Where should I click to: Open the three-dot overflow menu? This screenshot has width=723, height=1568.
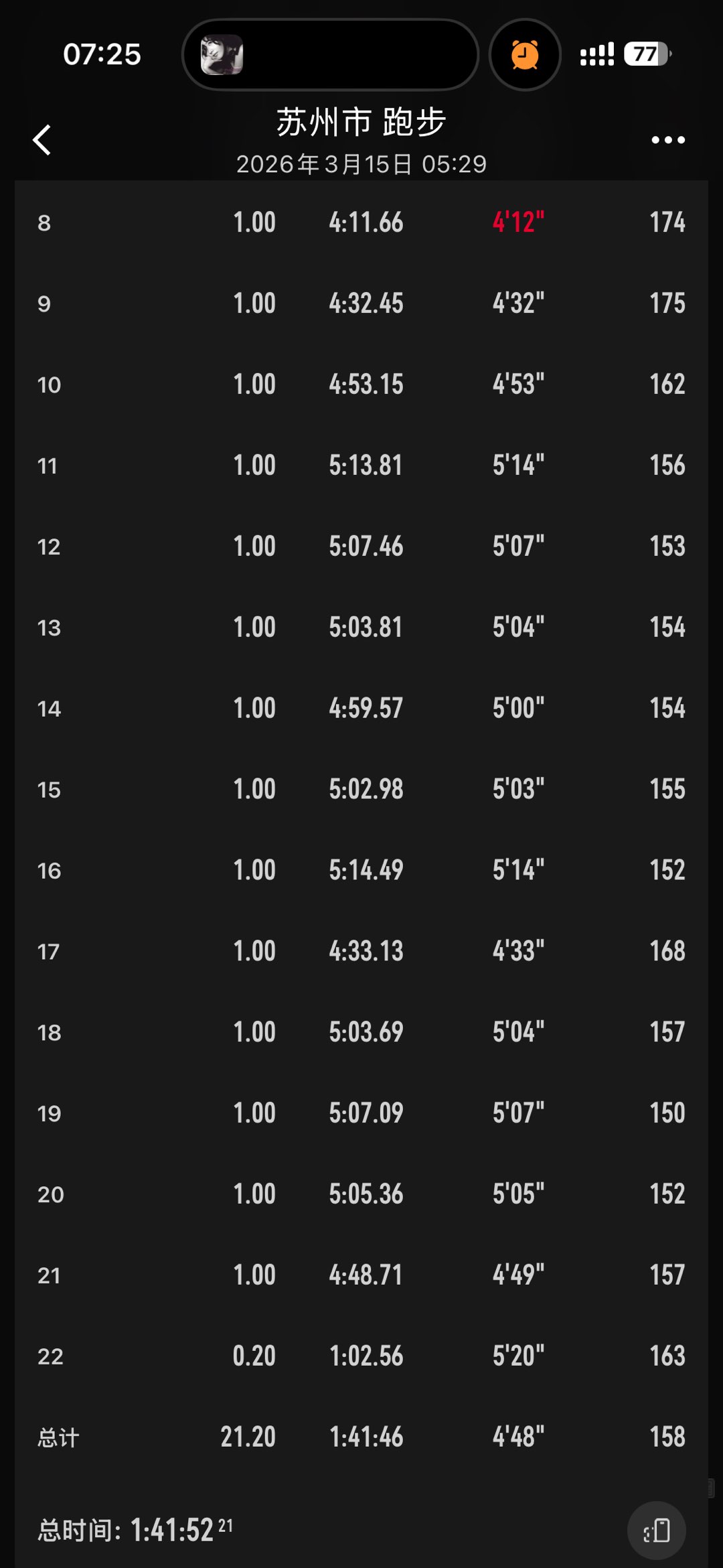667,140
